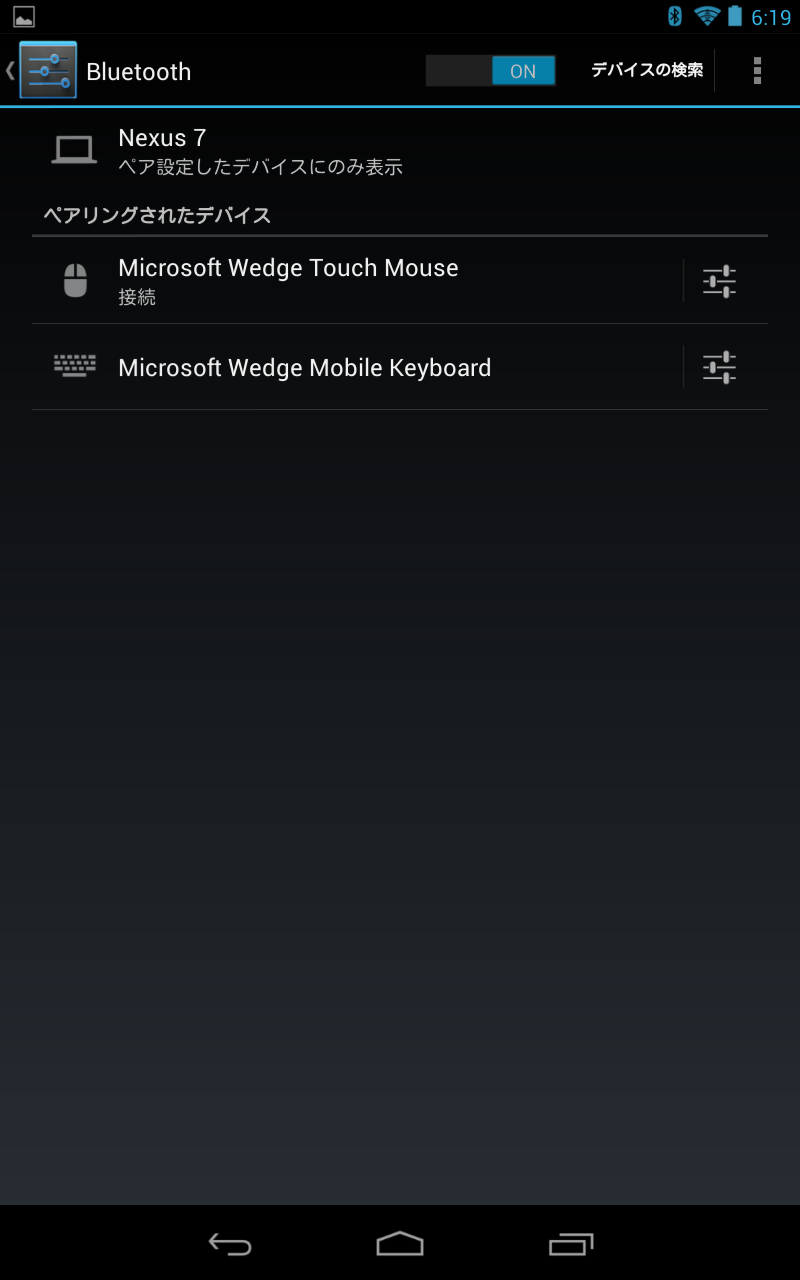Screen dimensions: 800x1280
Task: Tap デバイスの検索 to search for devices
Action: pyautogui.click(x=646, y=70)
